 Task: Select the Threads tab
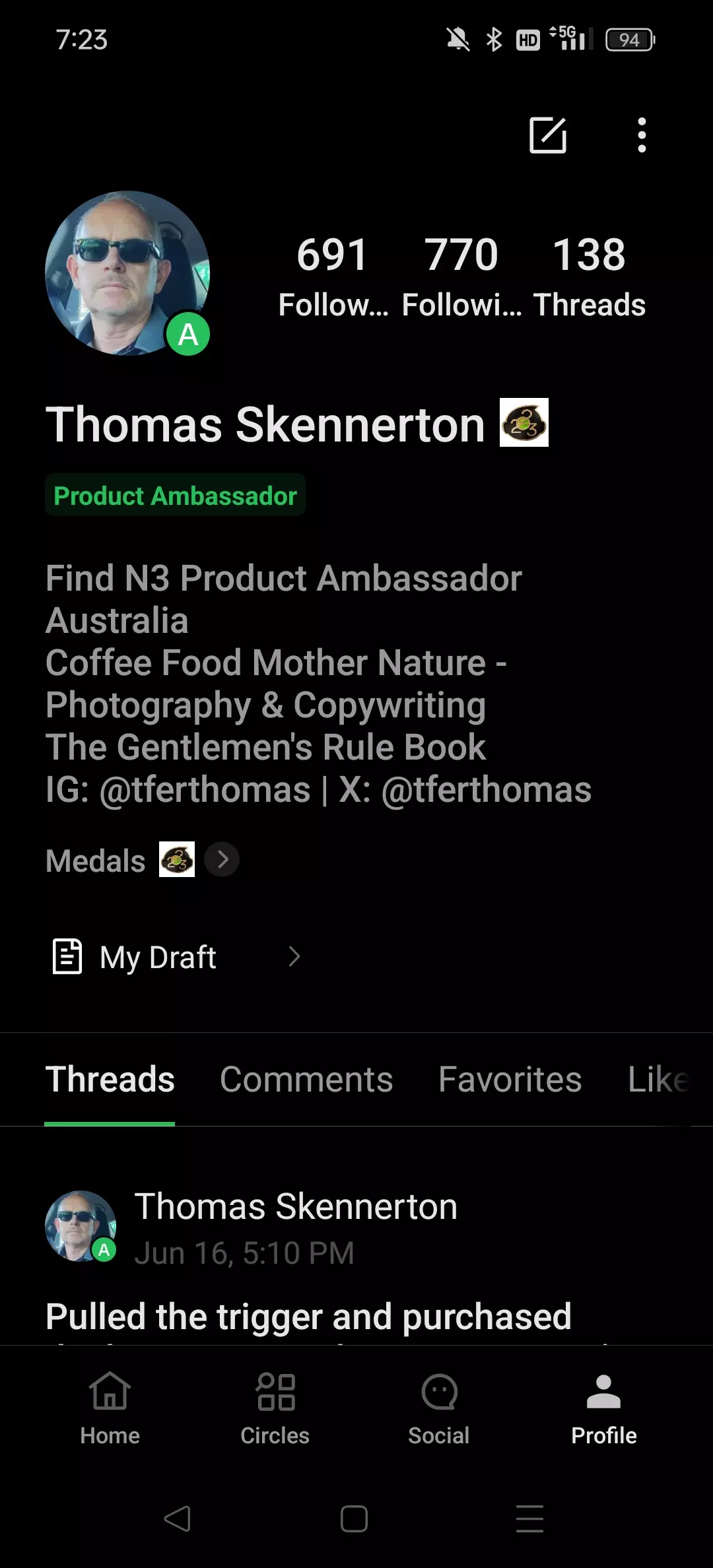coord(110,1080)
